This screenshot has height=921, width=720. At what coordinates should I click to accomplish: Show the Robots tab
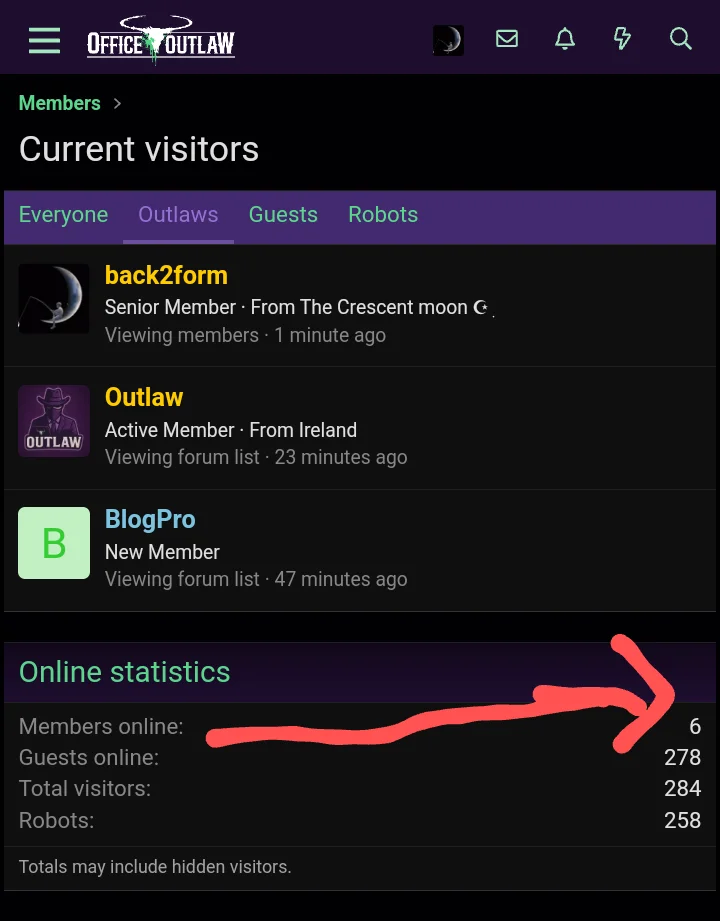point(383,215)
